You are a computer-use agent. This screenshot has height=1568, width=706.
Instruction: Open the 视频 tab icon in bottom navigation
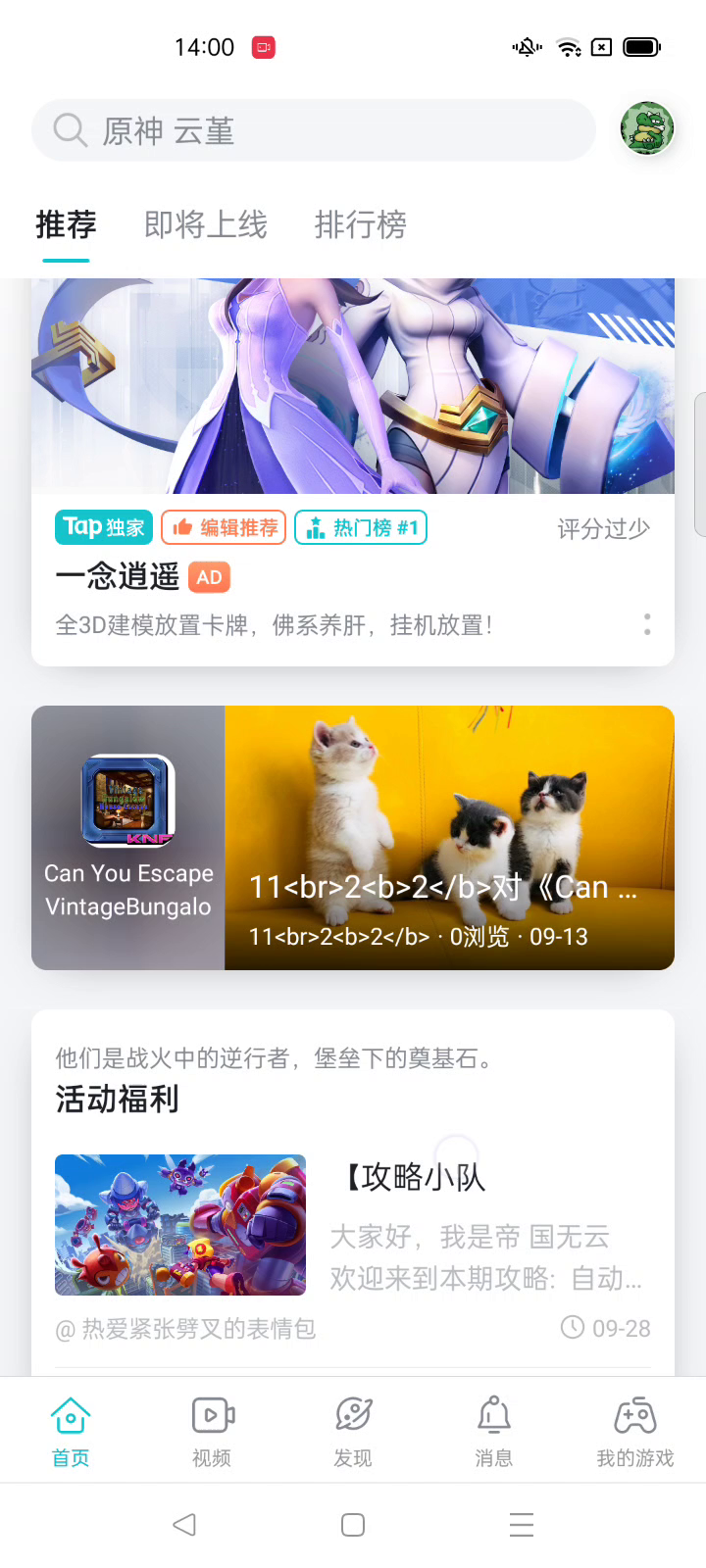coord(211,1416)
